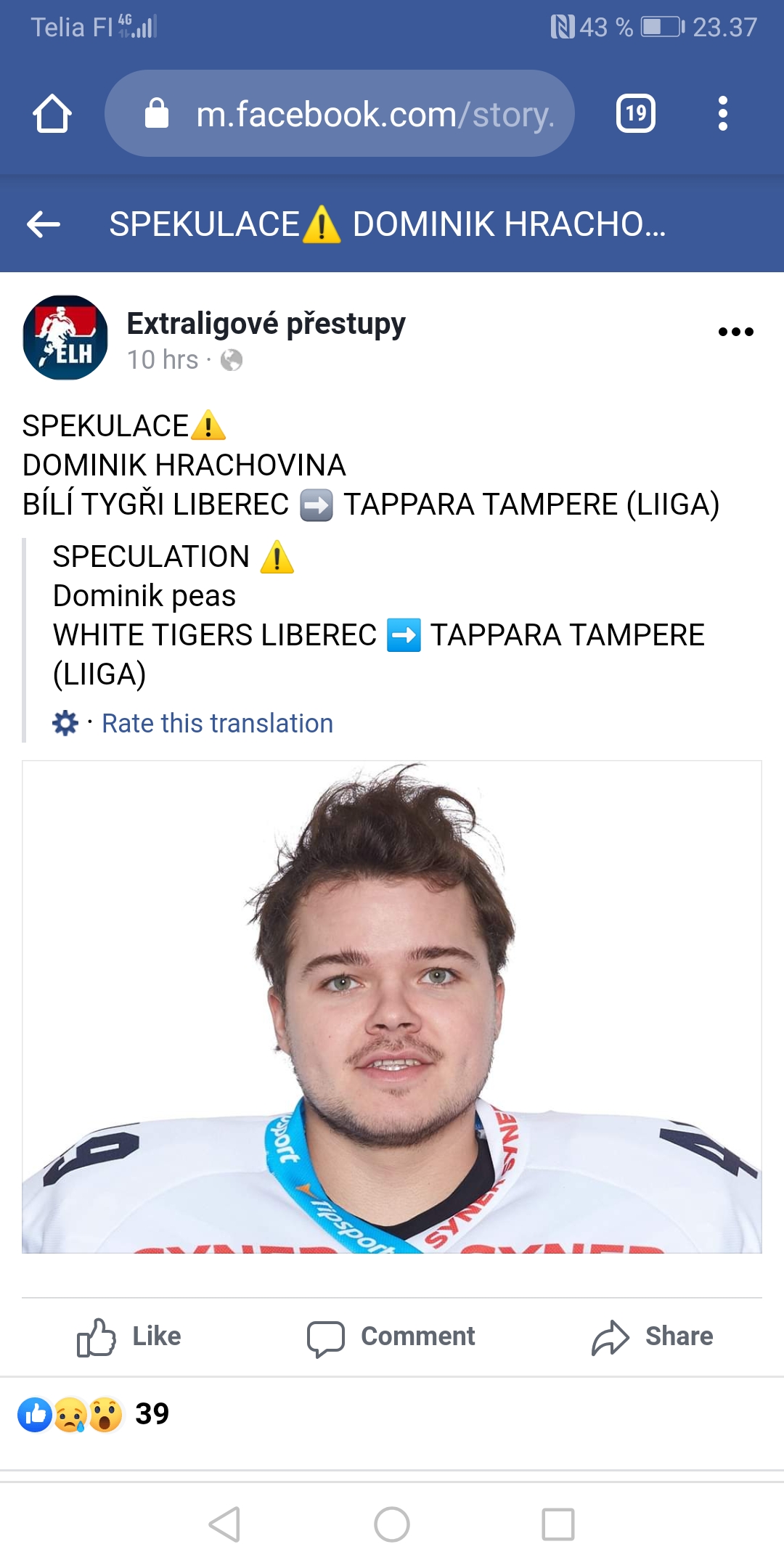Open the post options three-dot menu
The image size is (784, 1568).
pyautogui.click(x=735, y=332)
